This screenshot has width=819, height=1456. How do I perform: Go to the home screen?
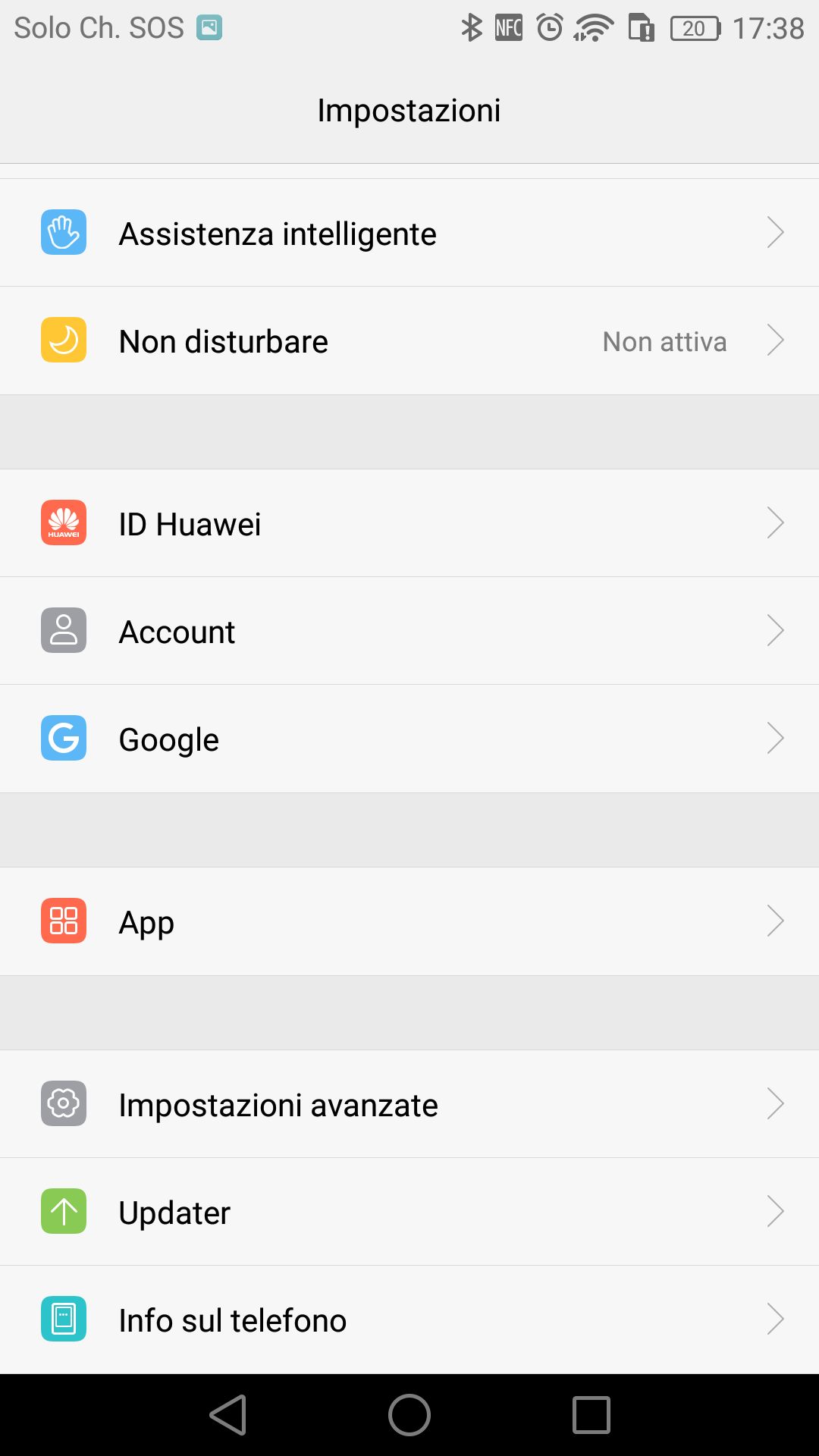[409, 1415]
